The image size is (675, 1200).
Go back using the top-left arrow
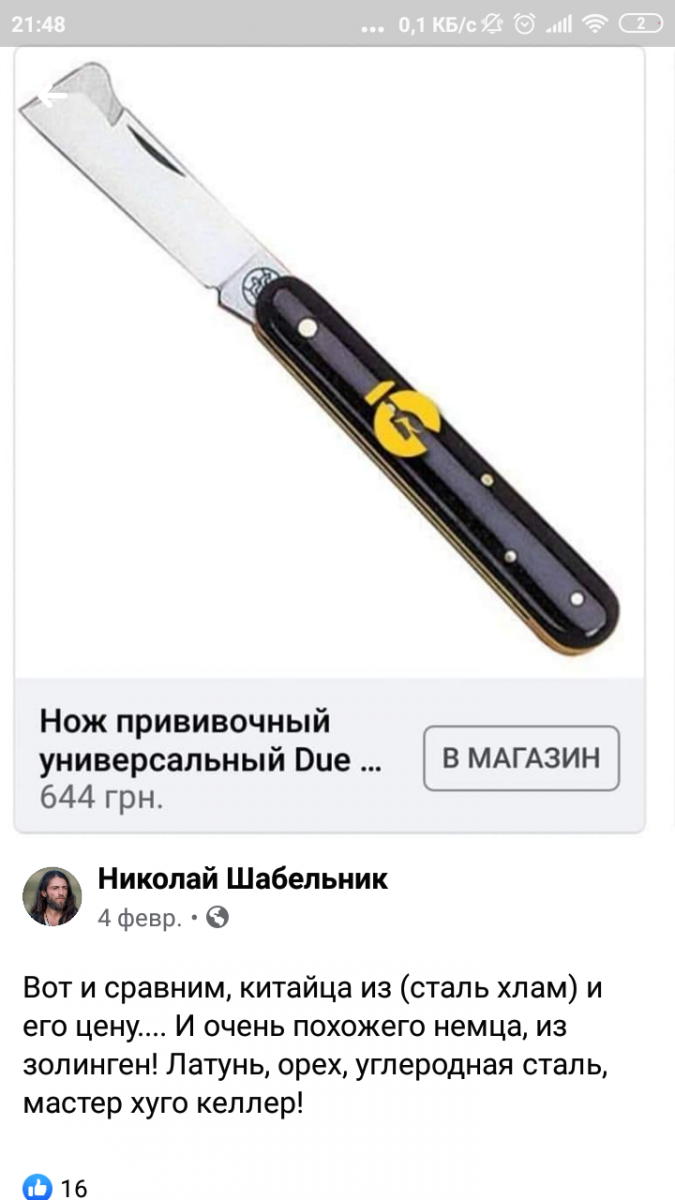click(x=52, y=97)
